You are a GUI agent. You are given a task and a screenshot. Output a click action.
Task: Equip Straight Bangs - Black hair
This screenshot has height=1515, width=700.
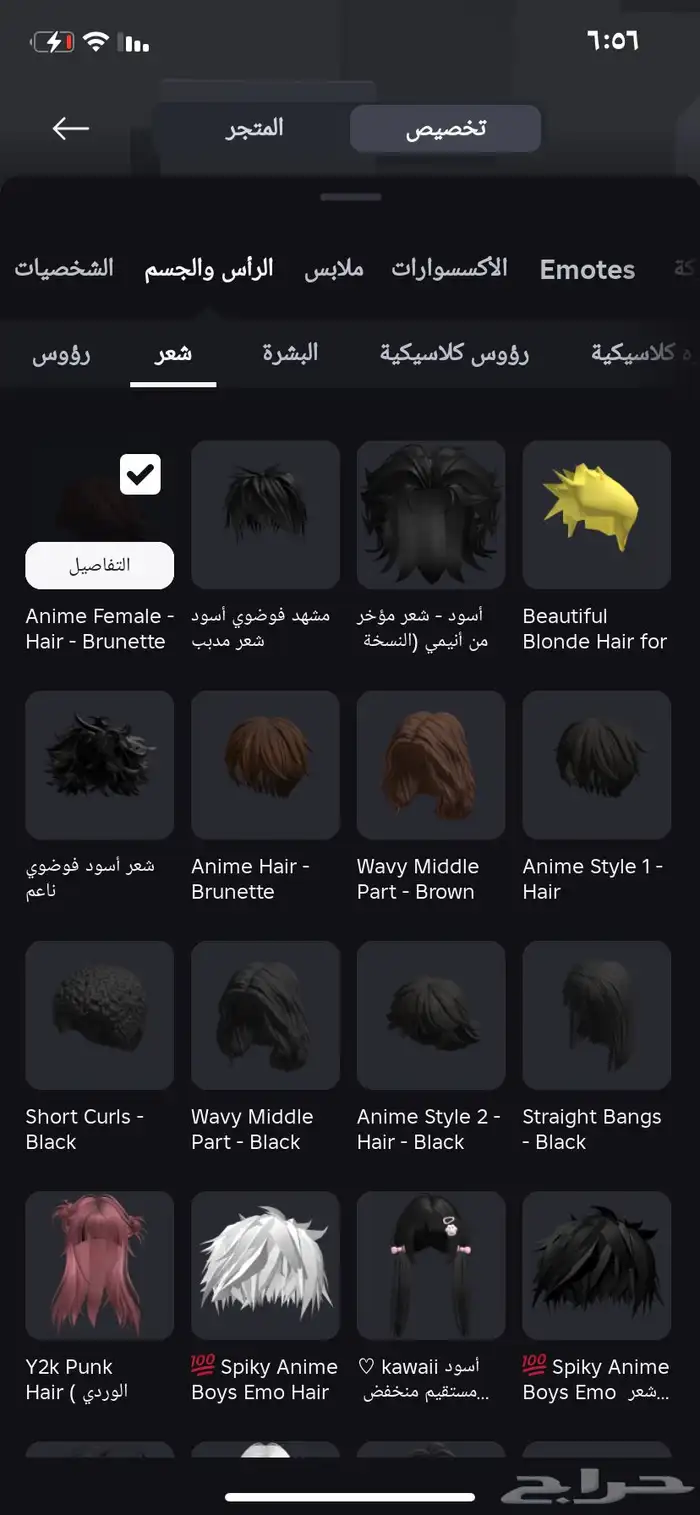[x=596, y=1014]
